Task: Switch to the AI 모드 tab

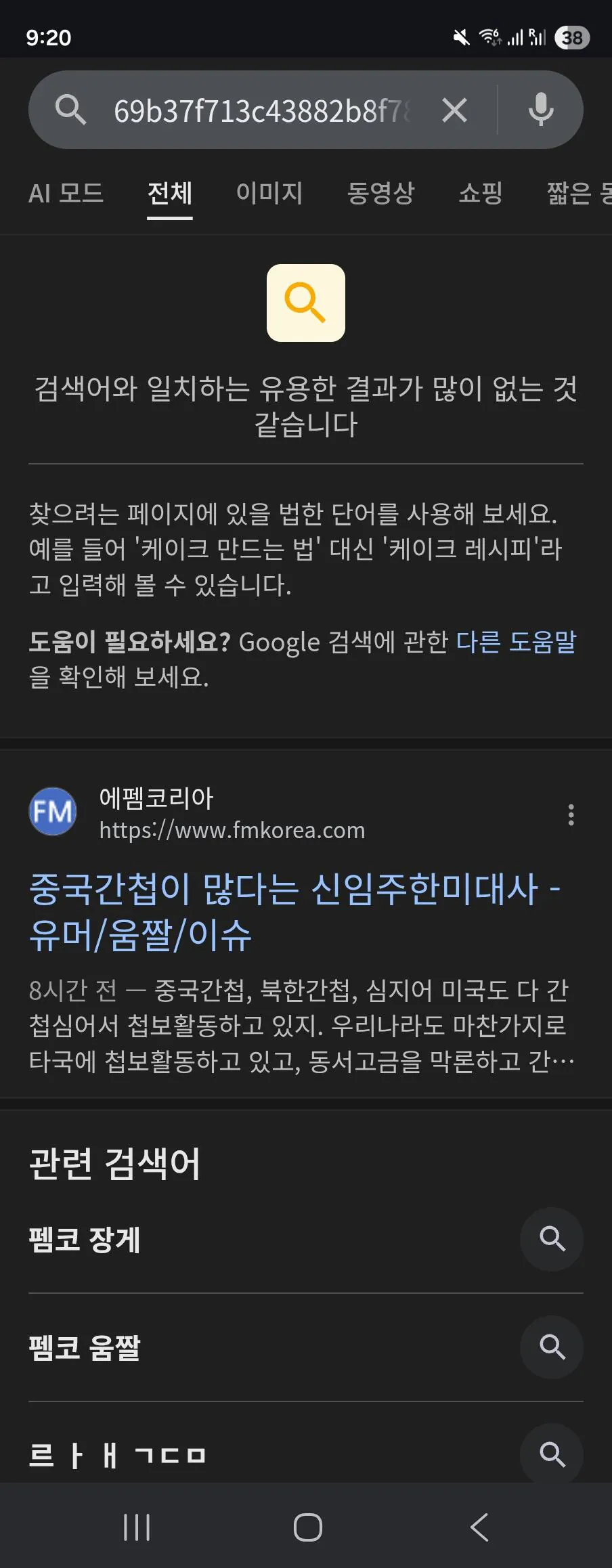Action: [x=66, y=194]
